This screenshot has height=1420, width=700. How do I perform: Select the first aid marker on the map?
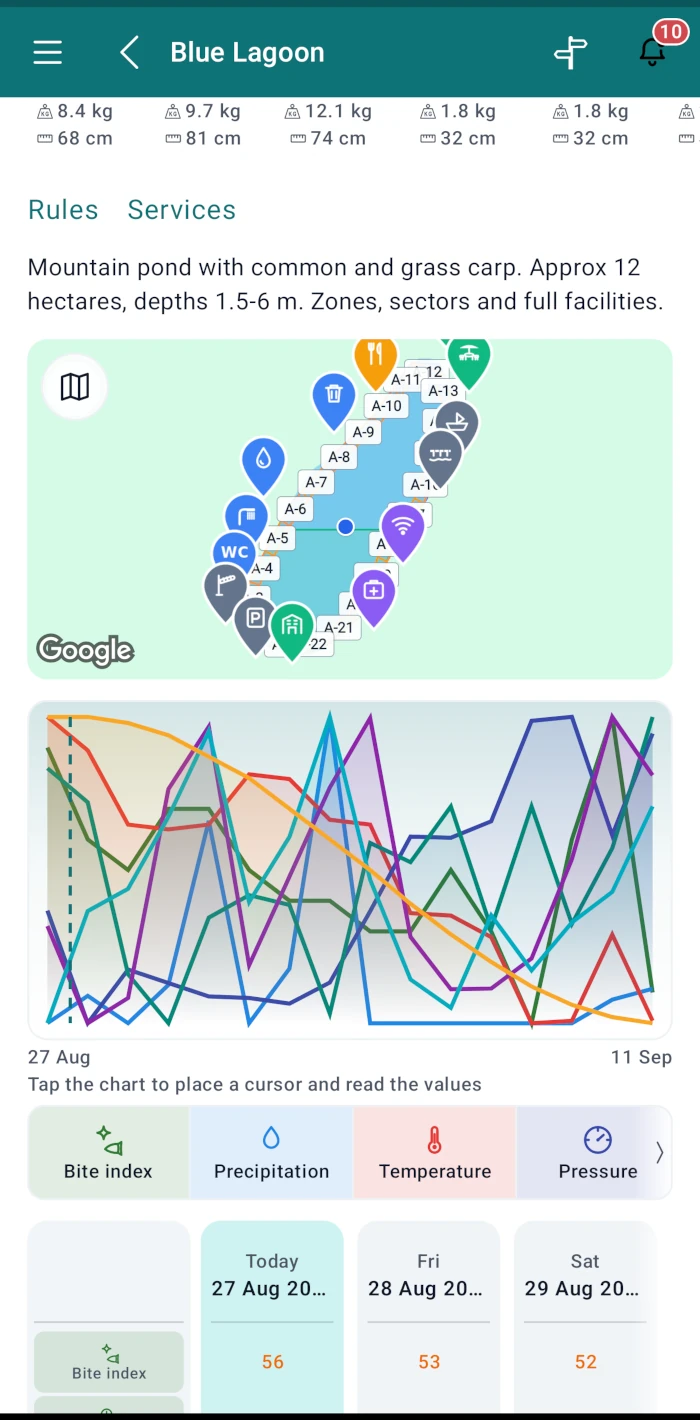coord(373,592)
